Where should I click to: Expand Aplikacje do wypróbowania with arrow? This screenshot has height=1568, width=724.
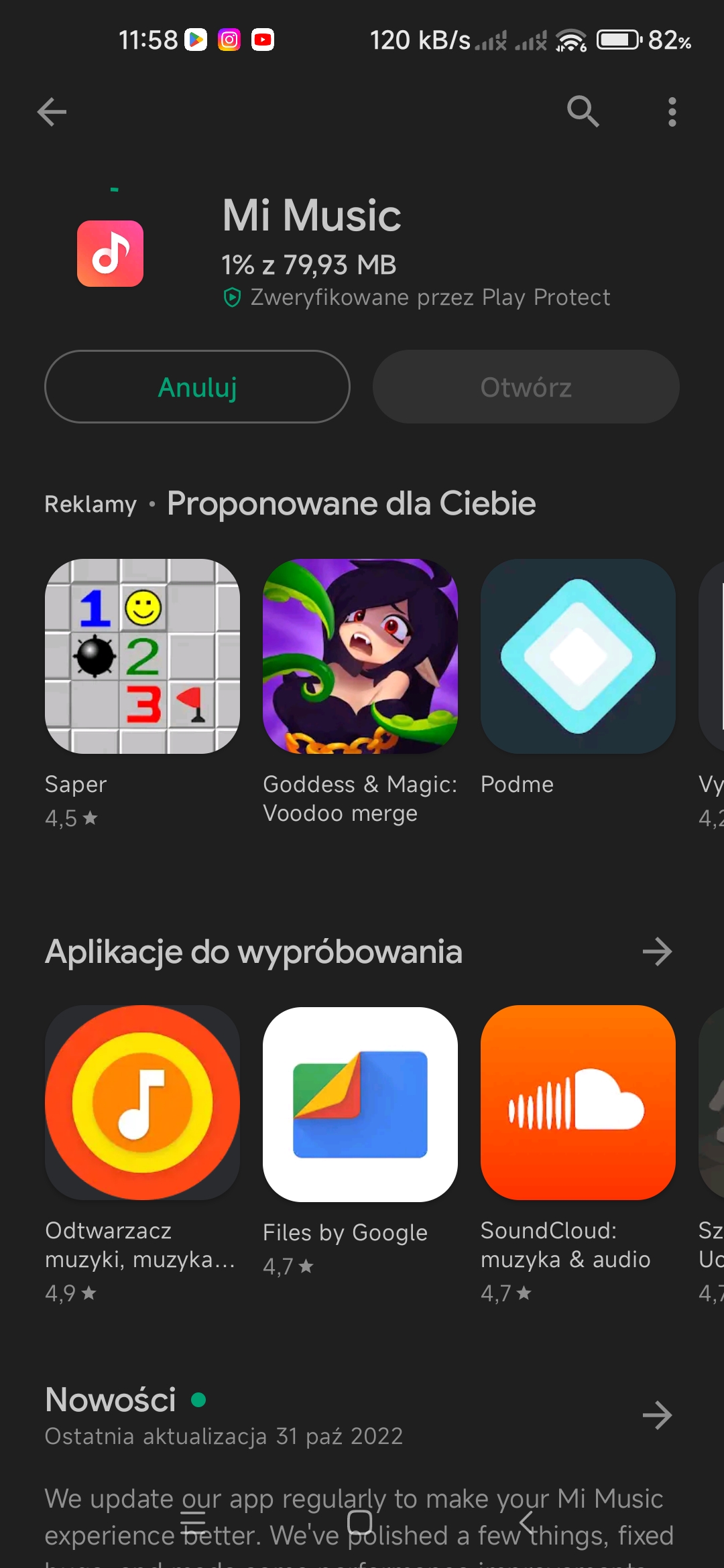[657, 952]
